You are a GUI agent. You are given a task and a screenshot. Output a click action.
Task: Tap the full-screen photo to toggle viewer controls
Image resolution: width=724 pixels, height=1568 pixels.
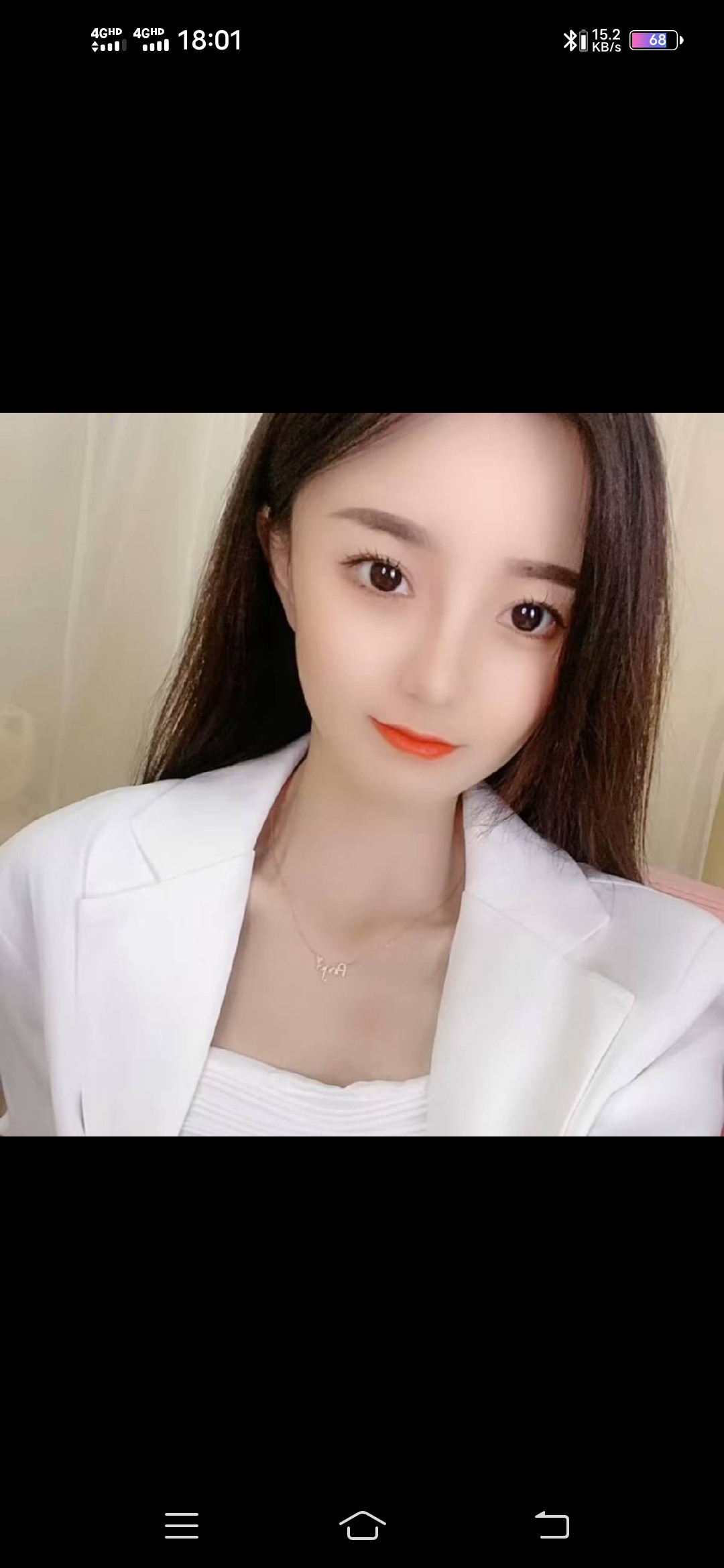tap(362, 774)
